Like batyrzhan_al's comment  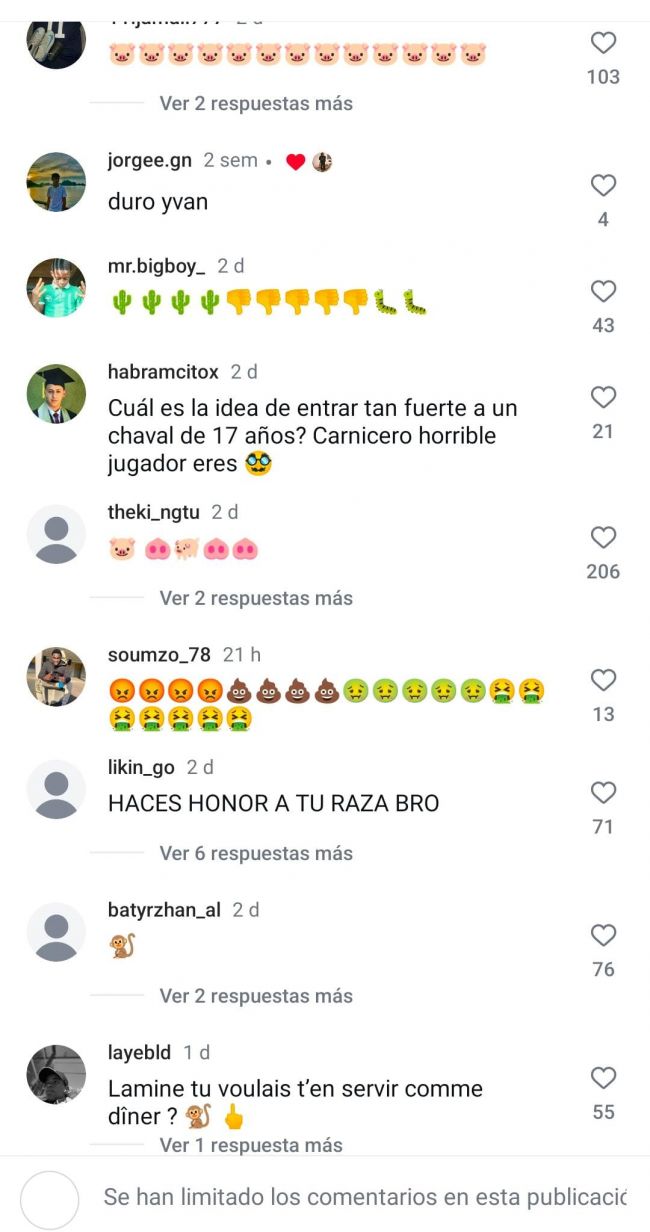603,936
